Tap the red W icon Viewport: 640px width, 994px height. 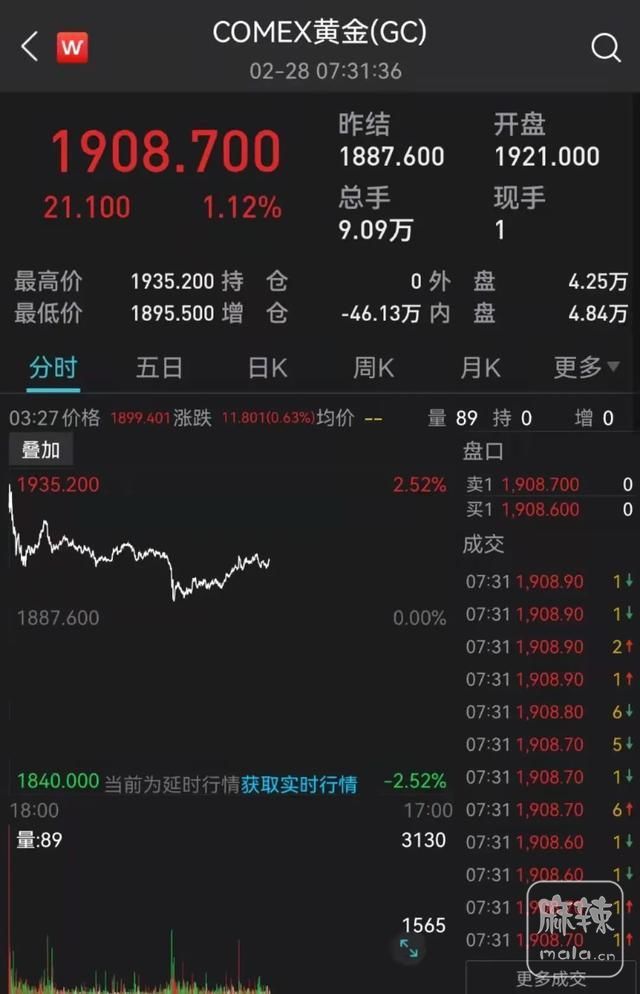click(x=72, y=47)
